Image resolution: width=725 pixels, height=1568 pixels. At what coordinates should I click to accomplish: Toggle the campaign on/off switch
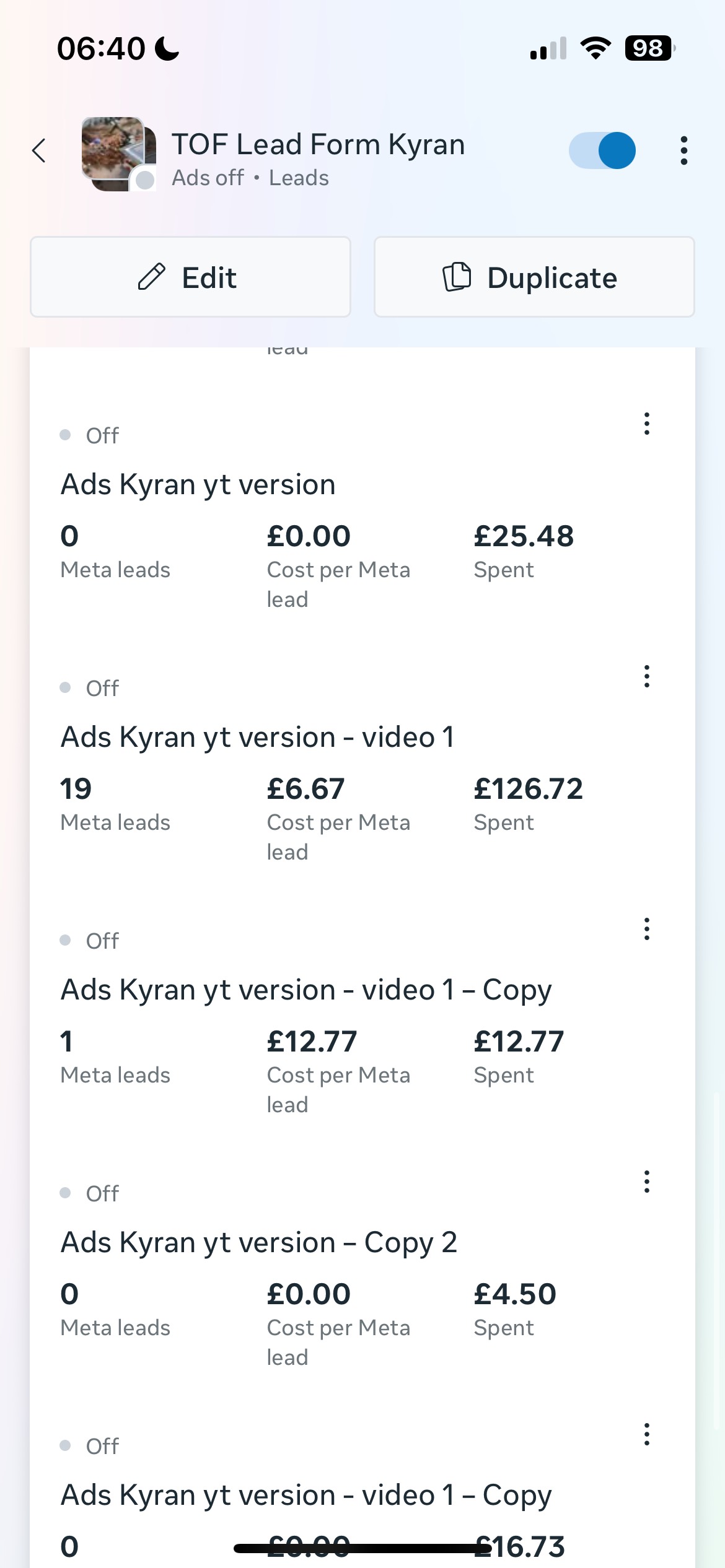(601, 150)
